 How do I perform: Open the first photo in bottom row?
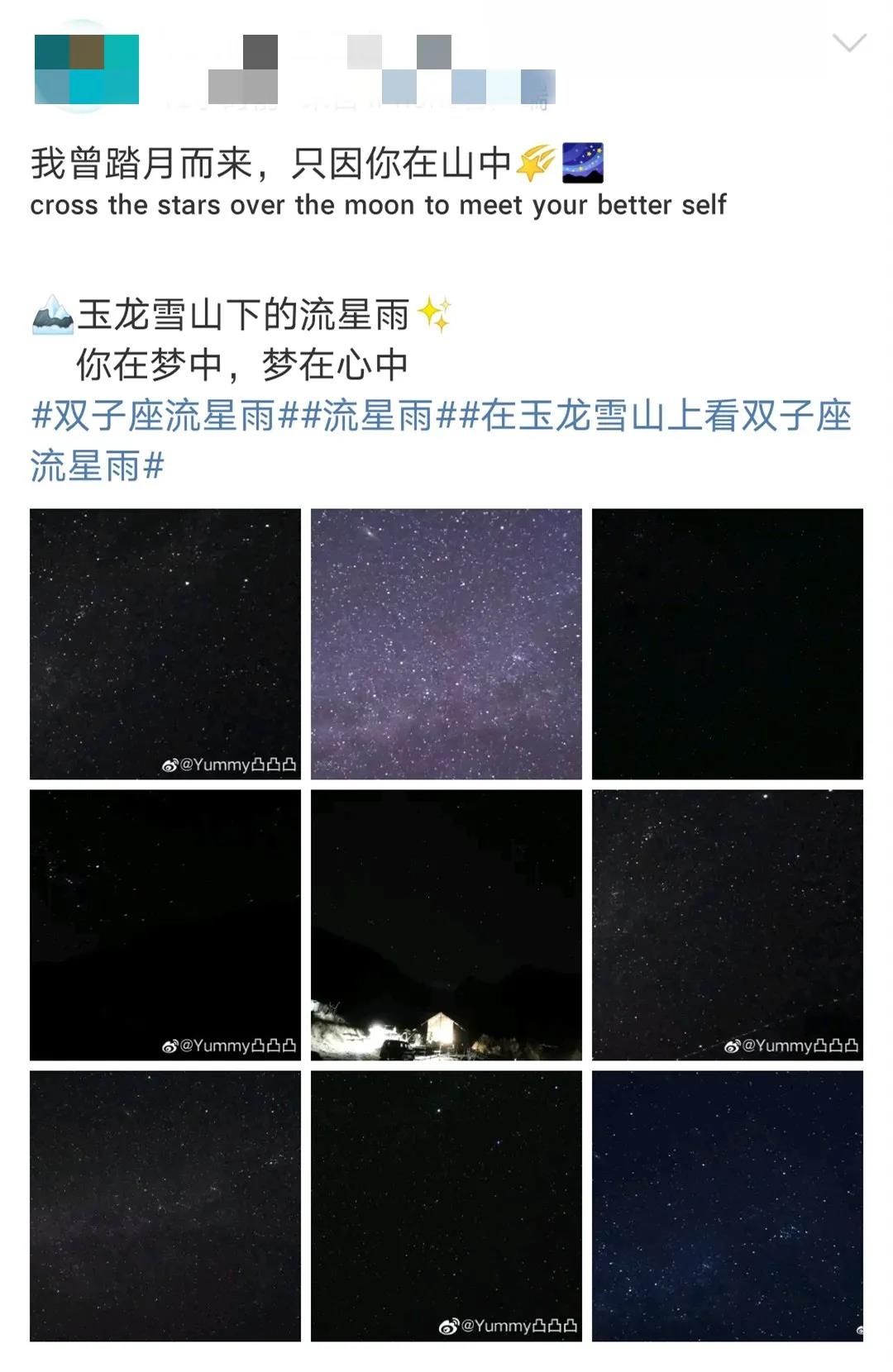pos(165,1206)
